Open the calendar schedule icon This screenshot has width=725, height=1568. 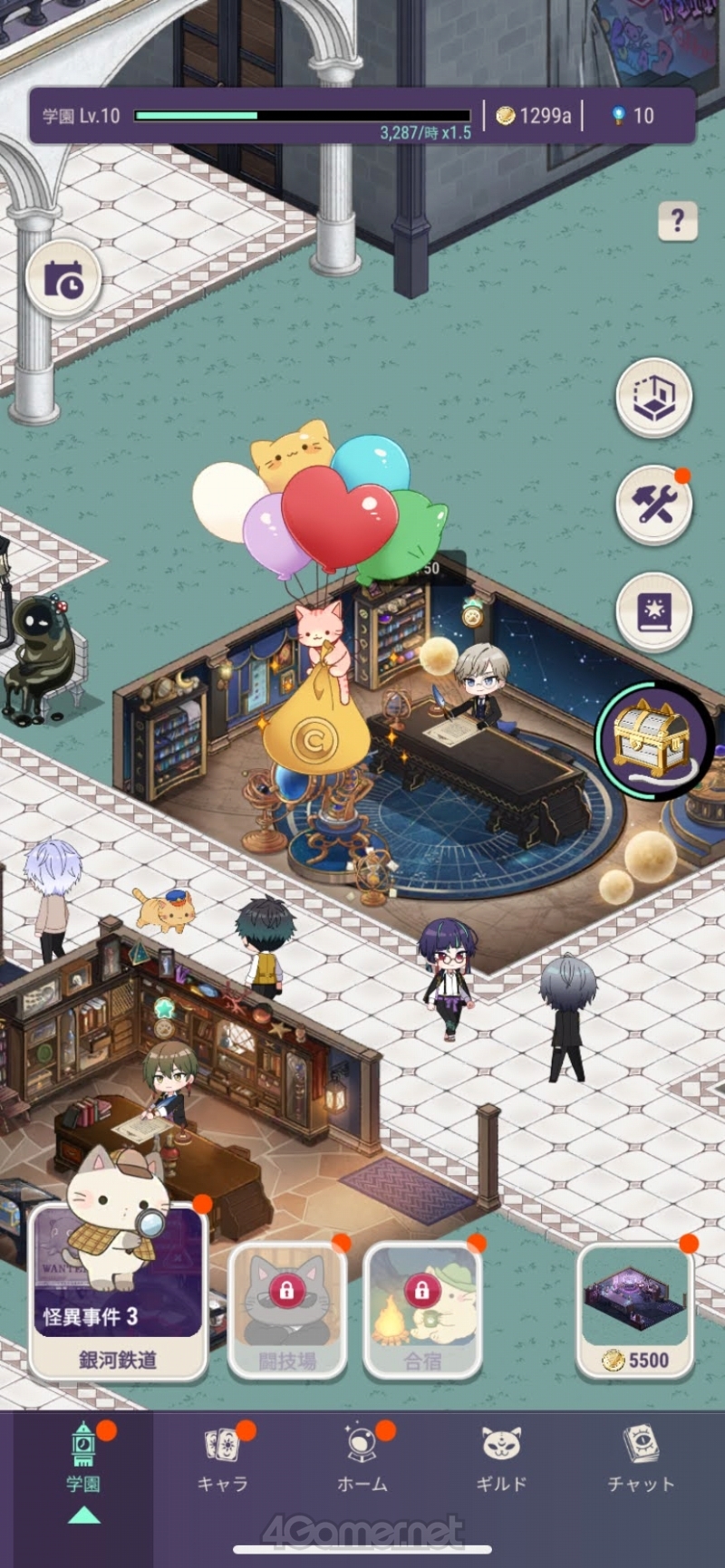63,279
